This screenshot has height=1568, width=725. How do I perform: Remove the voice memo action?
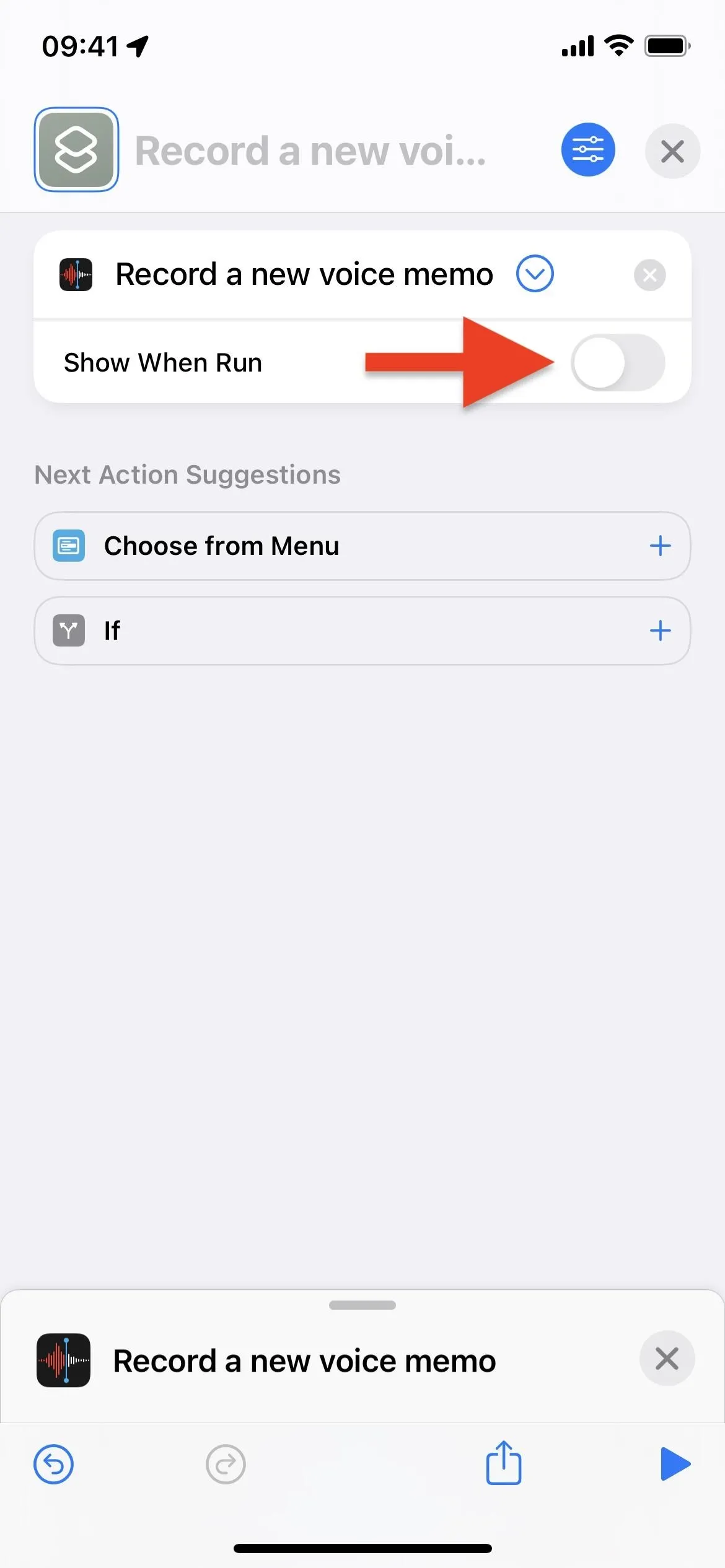pos(649,274)
